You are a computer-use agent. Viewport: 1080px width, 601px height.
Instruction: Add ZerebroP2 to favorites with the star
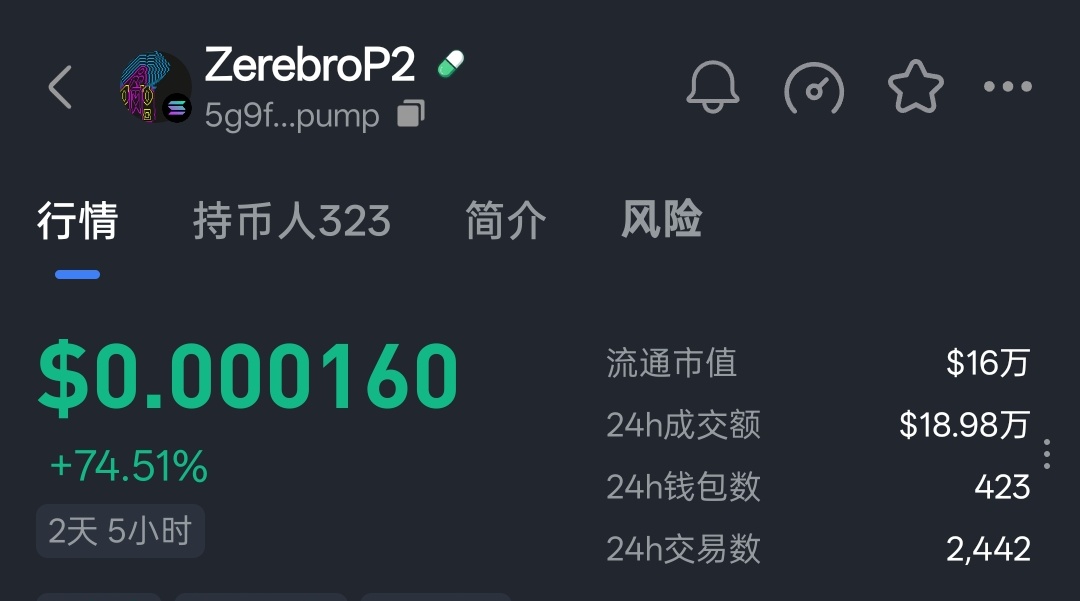915,87
